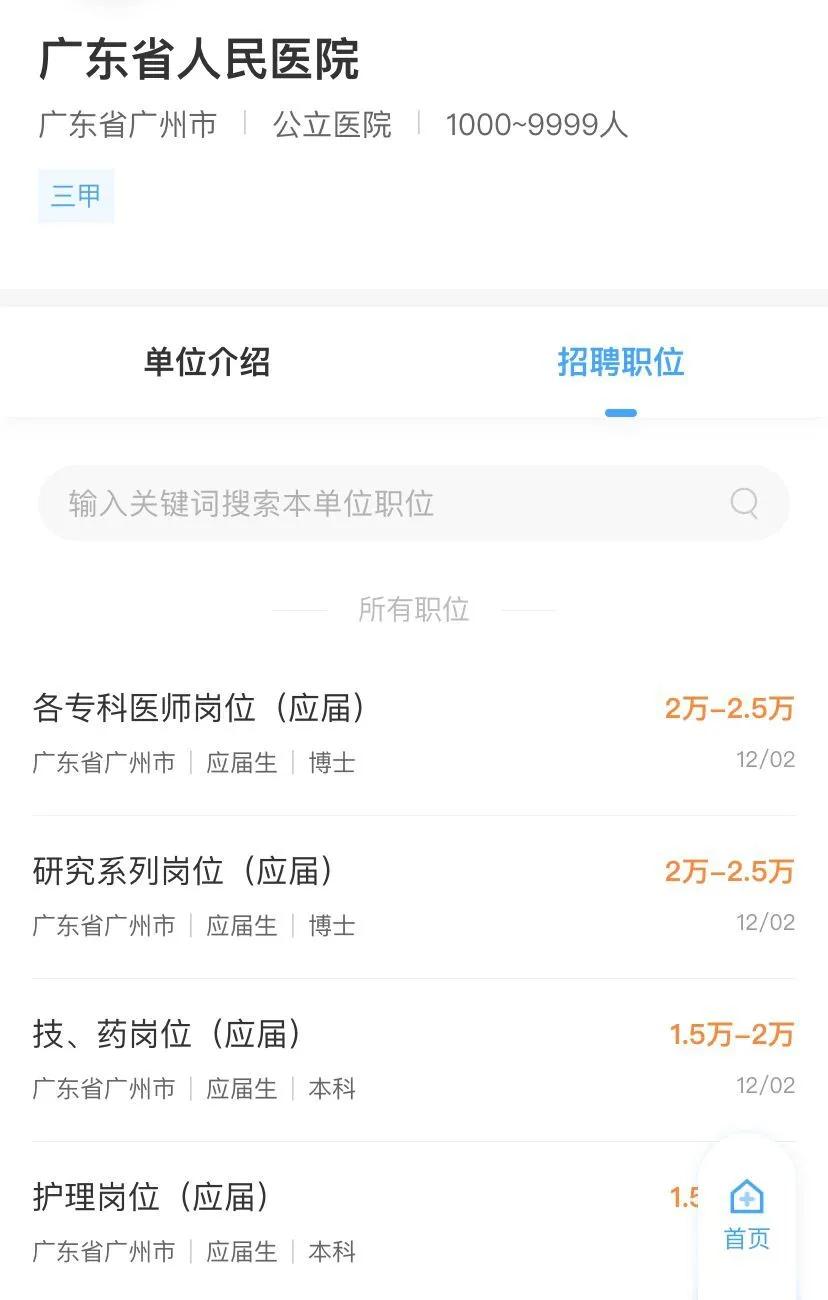The height and width of the screenshot is (1300, 828).
Task: Switch to the 单位介绍 tab
Action: tap(207, 362)
